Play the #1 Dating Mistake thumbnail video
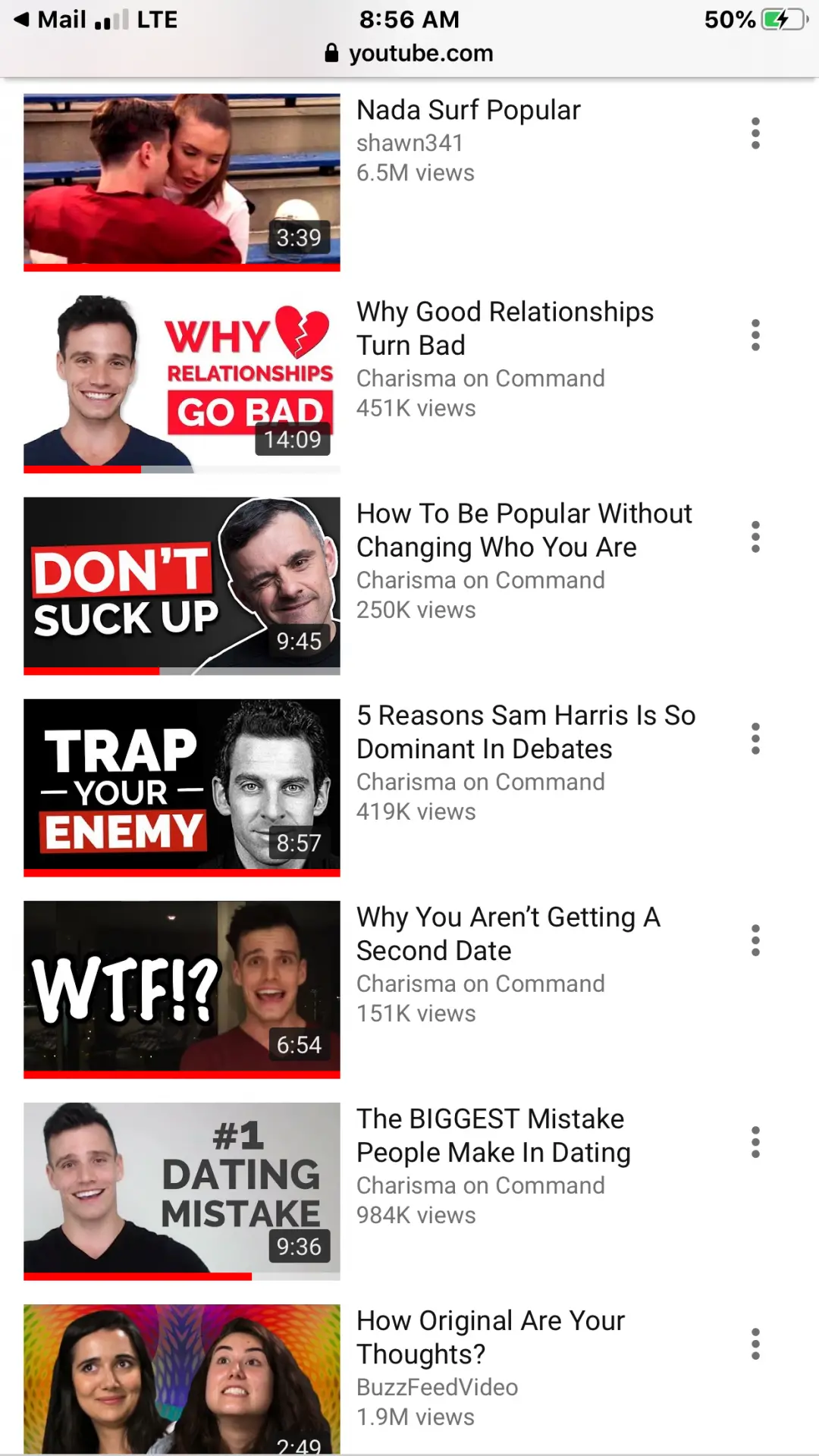The width and height of the screenshot is (819, 1456). [x=181, y=1190]
